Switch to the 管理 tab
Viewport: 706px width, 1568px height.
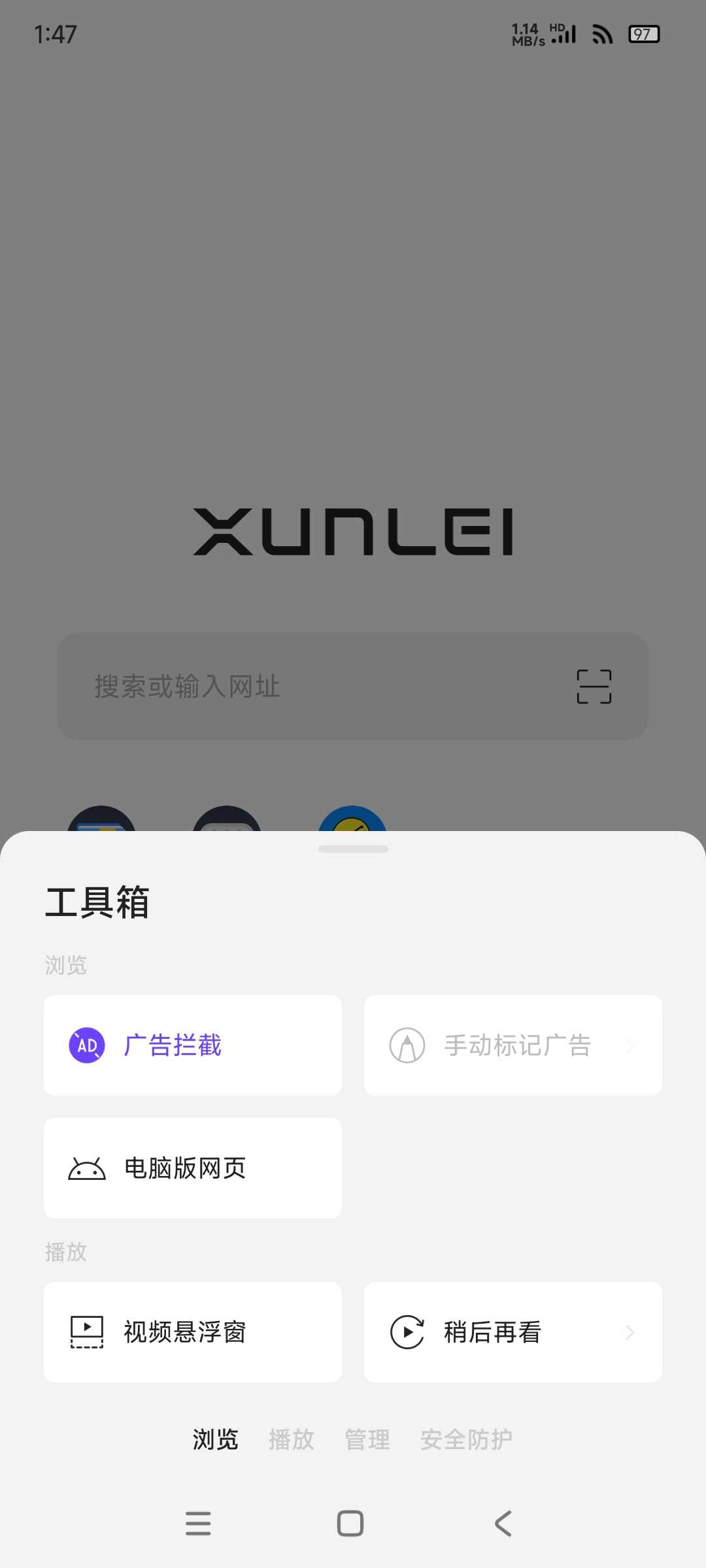point(367,1439)
